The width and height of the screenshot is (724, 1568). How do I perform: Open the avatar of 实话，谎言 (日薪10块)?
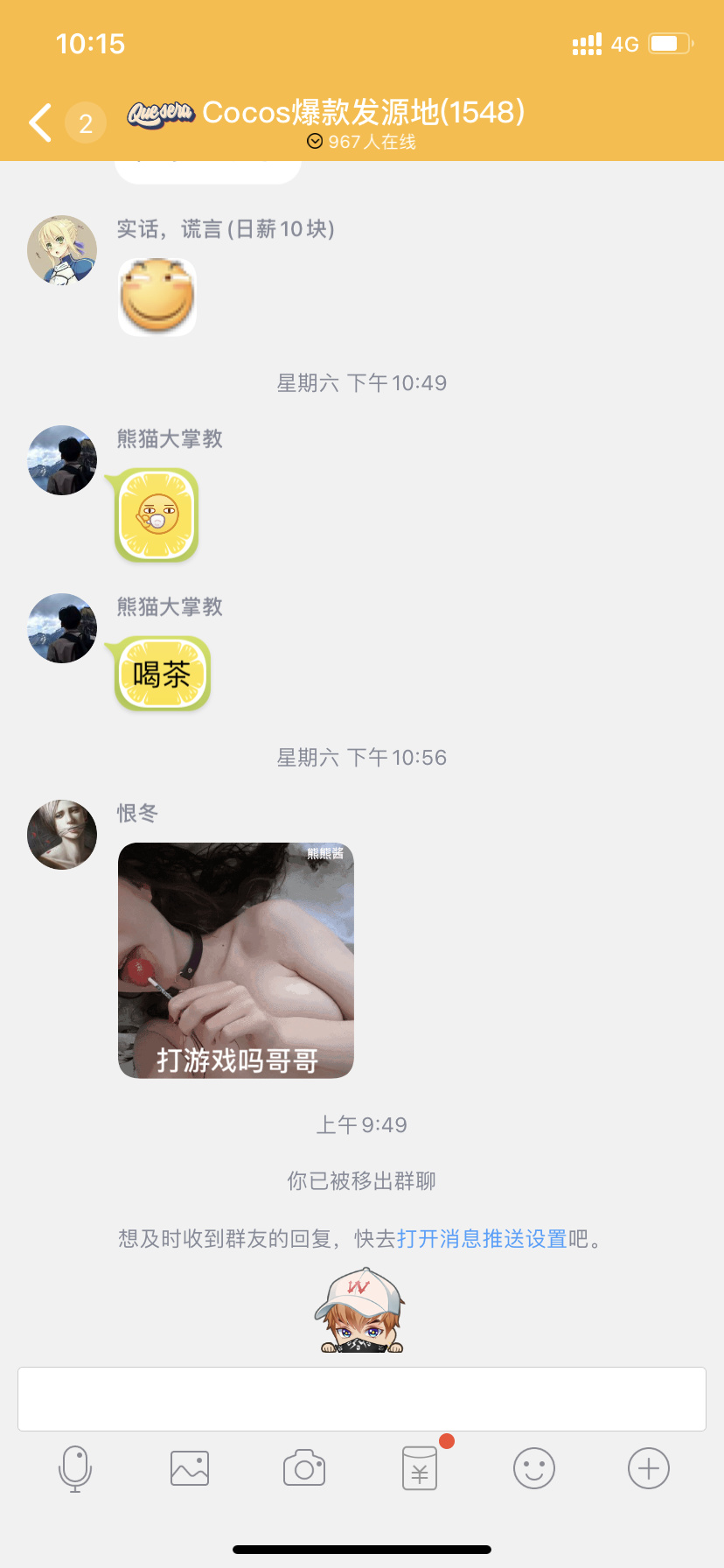(x=62, y=250)
